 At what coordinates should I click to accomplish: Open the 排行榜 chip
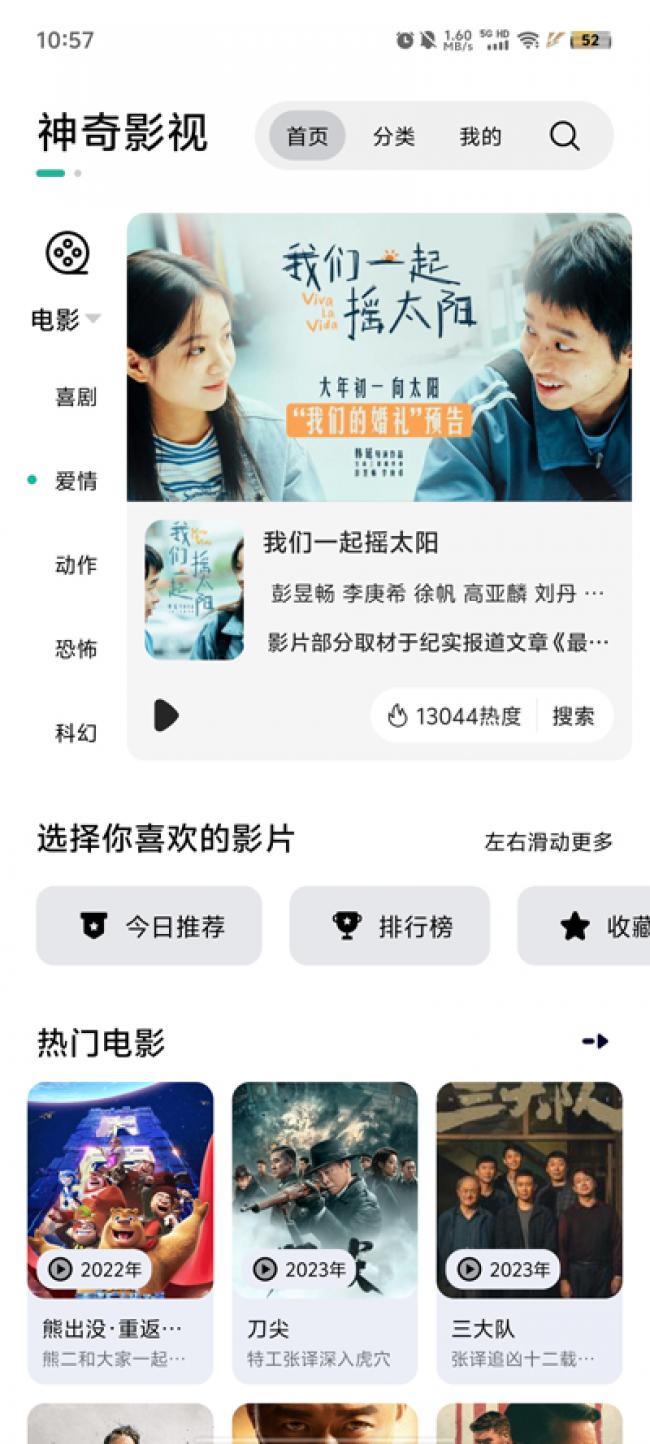click(390, 926)
